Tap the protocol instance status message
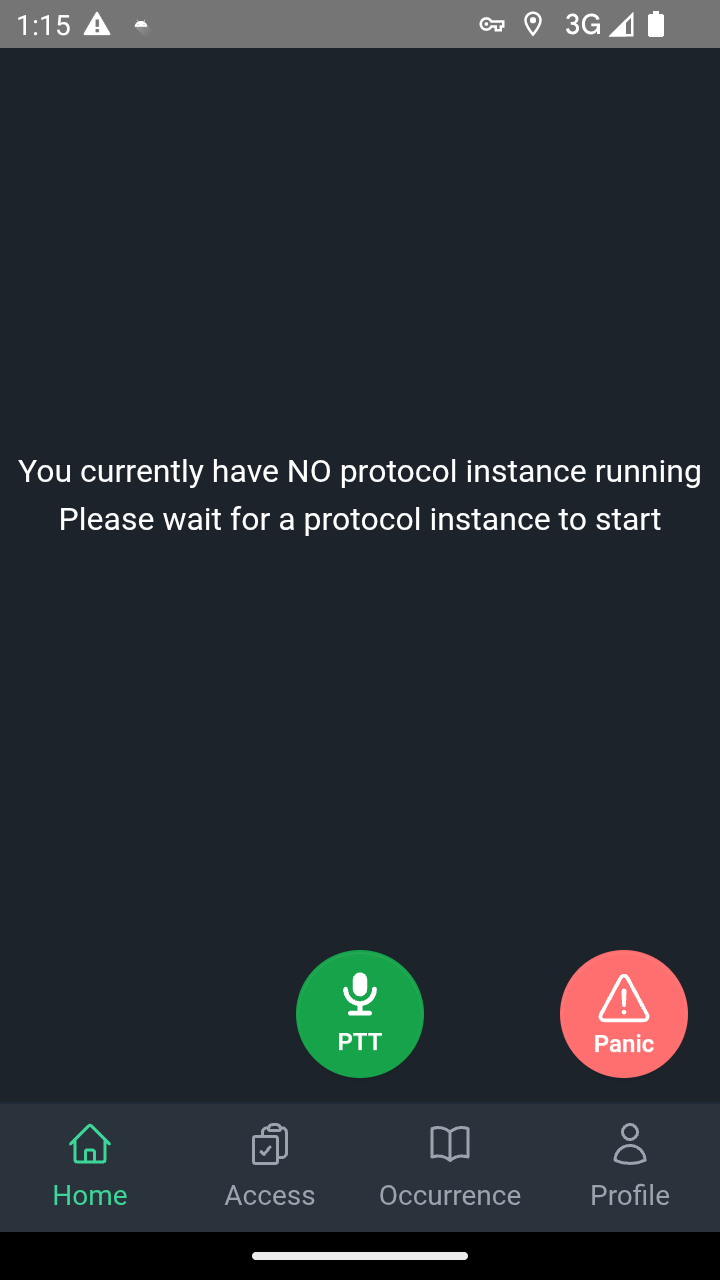Viewport: 720px width, 1280px height. point(360,494)
